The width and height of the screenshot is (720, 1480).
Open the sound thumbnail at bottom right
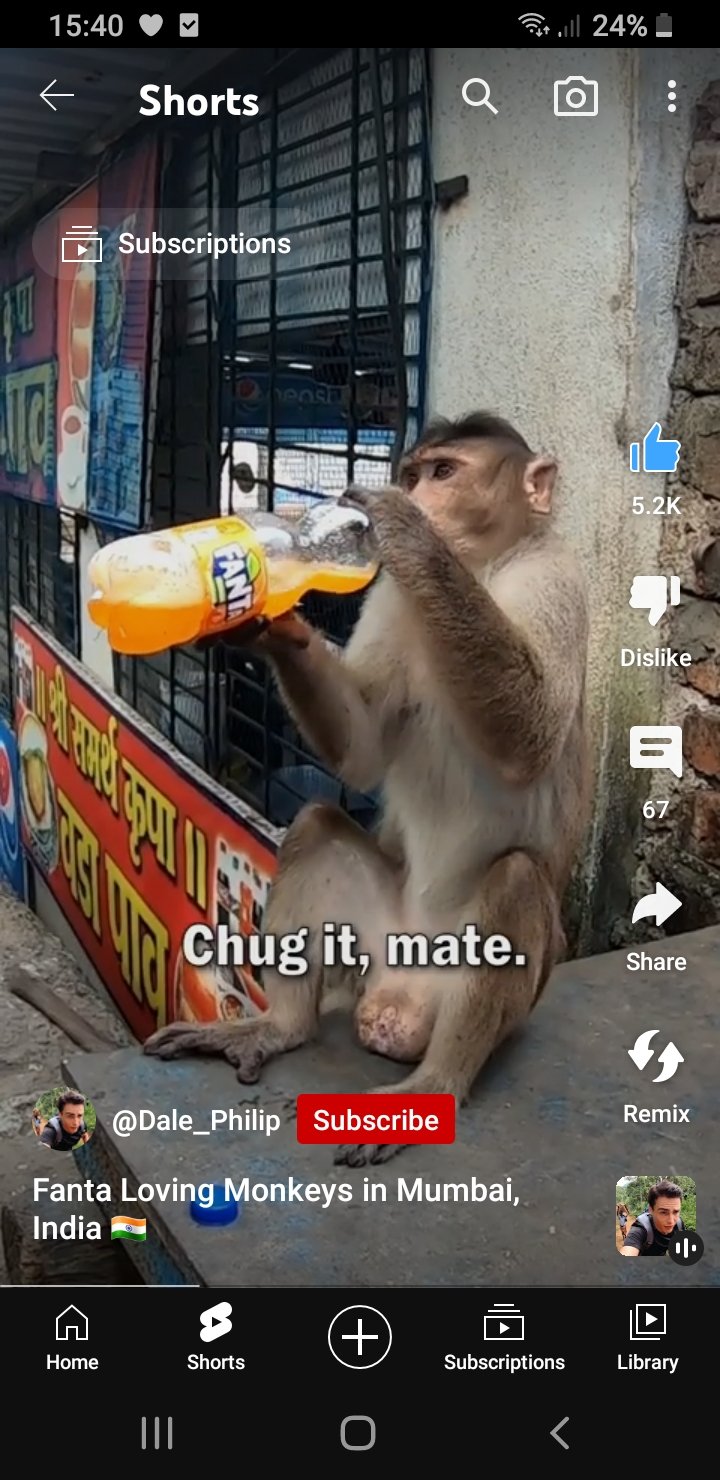point(656,1215)
